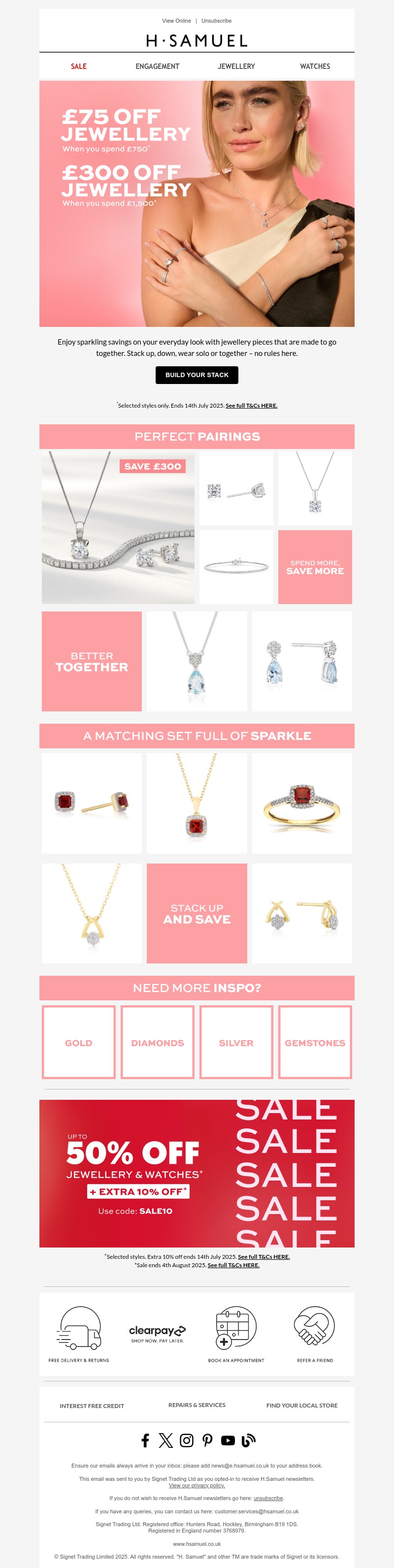Image resolution: width=394 pixels, height=1568 pixels.
Task: Select the GEMSTONES inspiration tile
Action: pos(315,1043)
